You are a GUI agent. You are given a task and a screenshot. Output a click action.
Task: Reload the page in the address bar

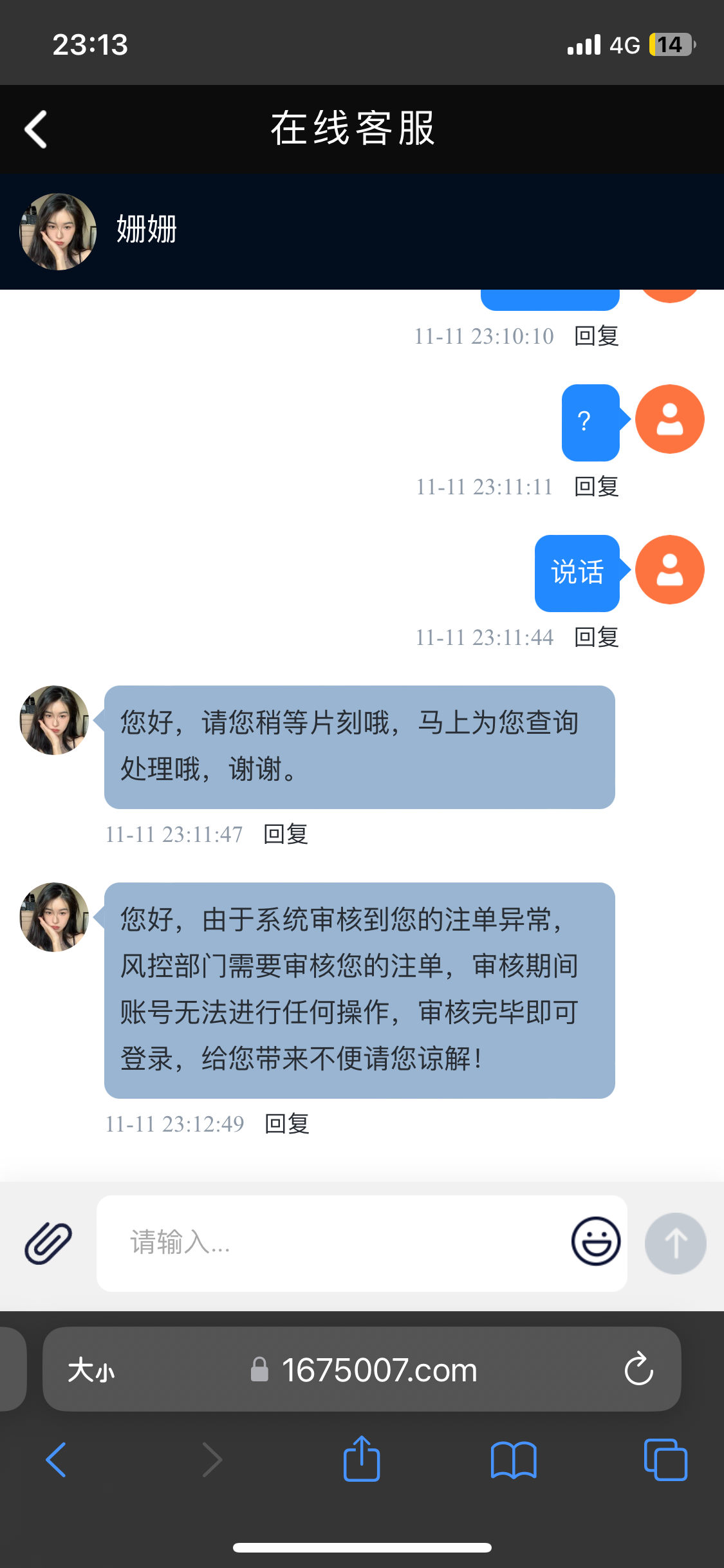638,1369
